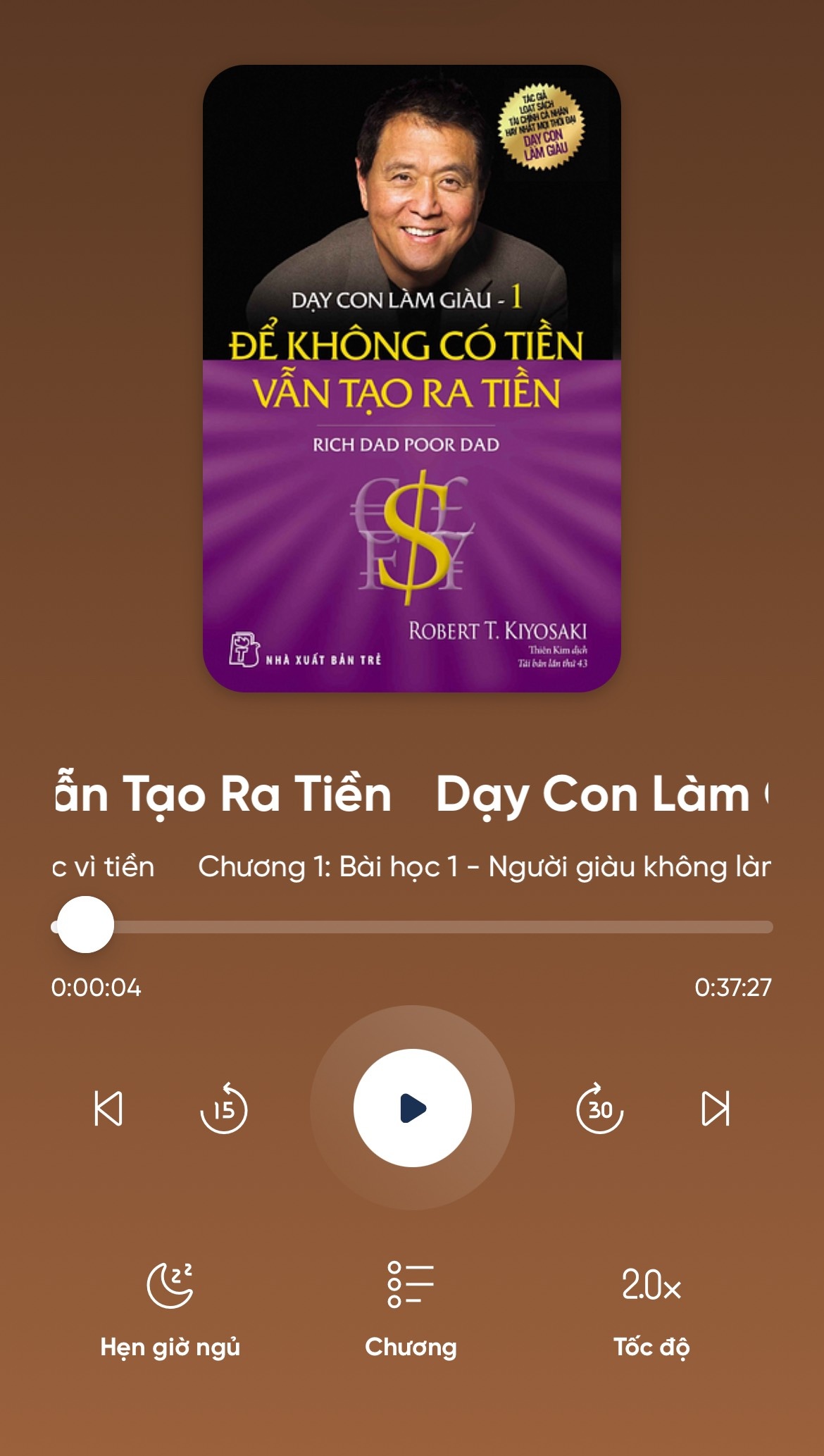This screenshot has width=824, height=1456.
Task: Tap the play button to start playback
Action: (412, 1106)
